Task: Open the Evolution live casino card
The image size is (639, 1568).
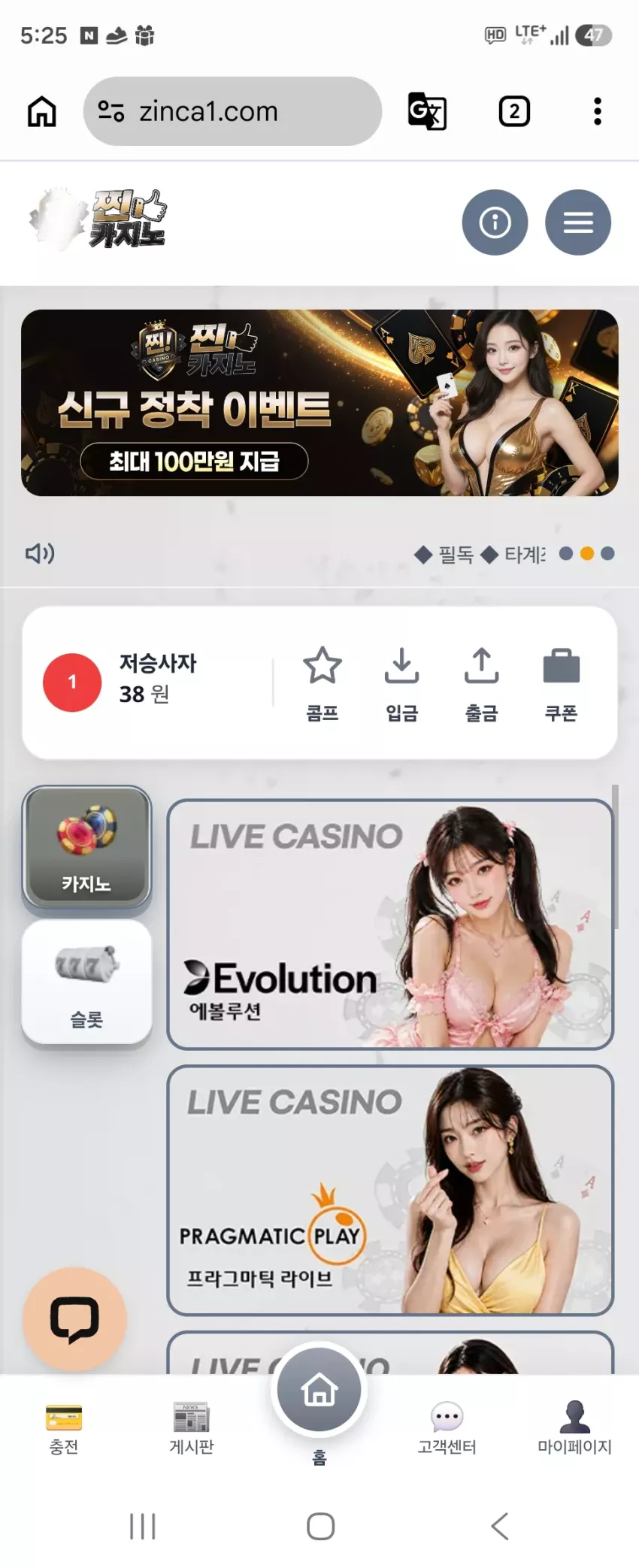Action: click(390, 924)
